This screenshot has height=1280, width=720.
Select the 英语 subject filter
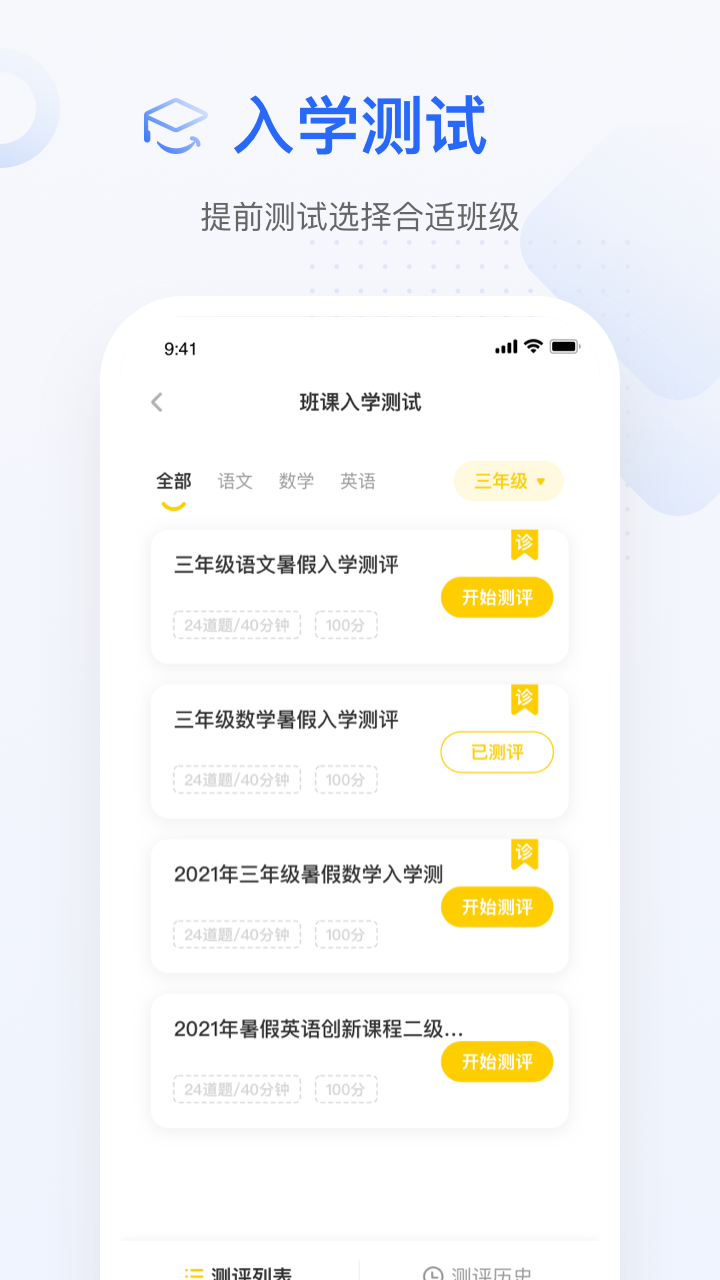coord(358,481)
